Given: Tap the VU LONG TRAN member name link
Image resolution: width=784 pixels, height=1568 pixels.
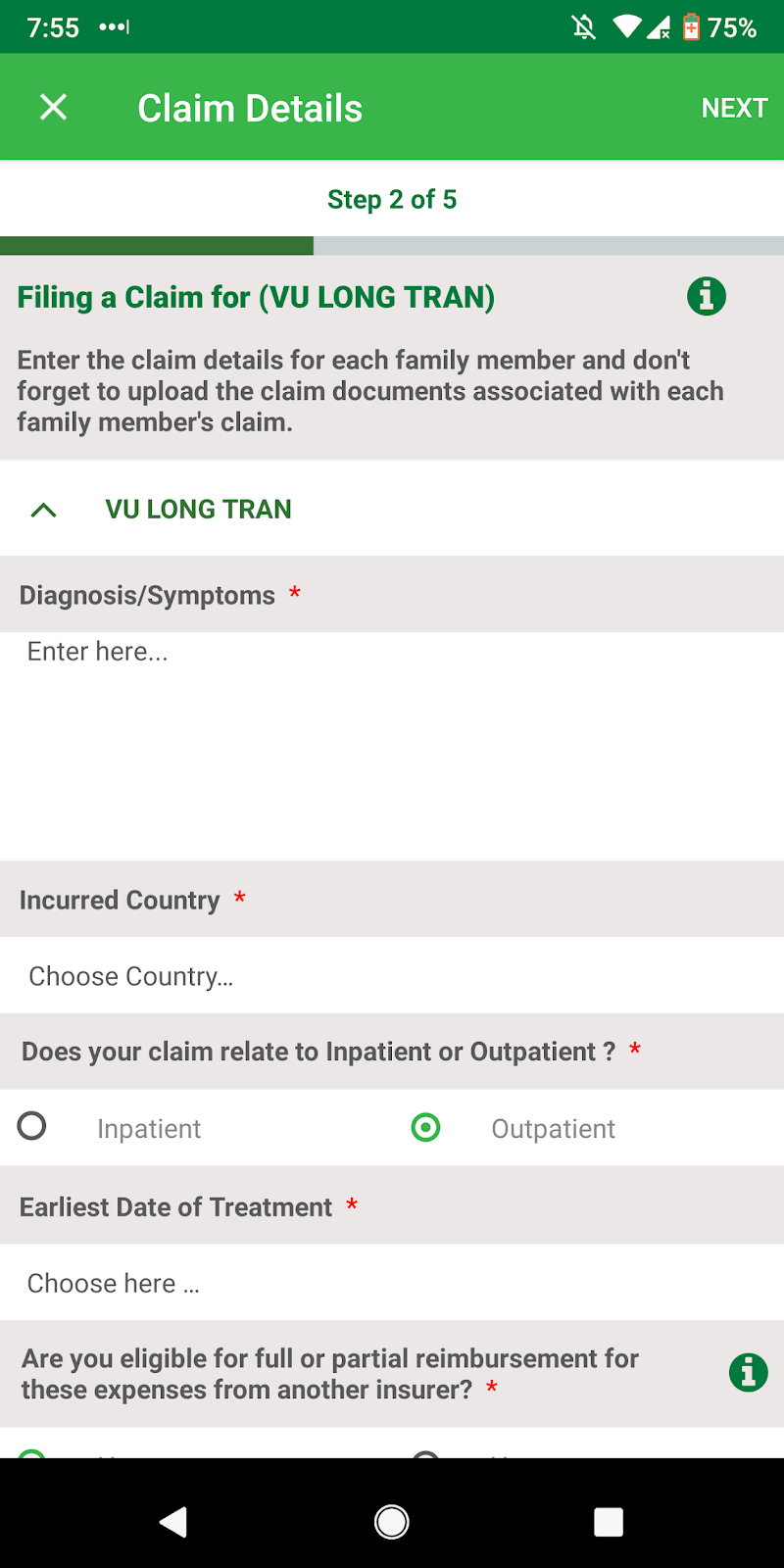Looking at the screenshot, I should (198, 509).
